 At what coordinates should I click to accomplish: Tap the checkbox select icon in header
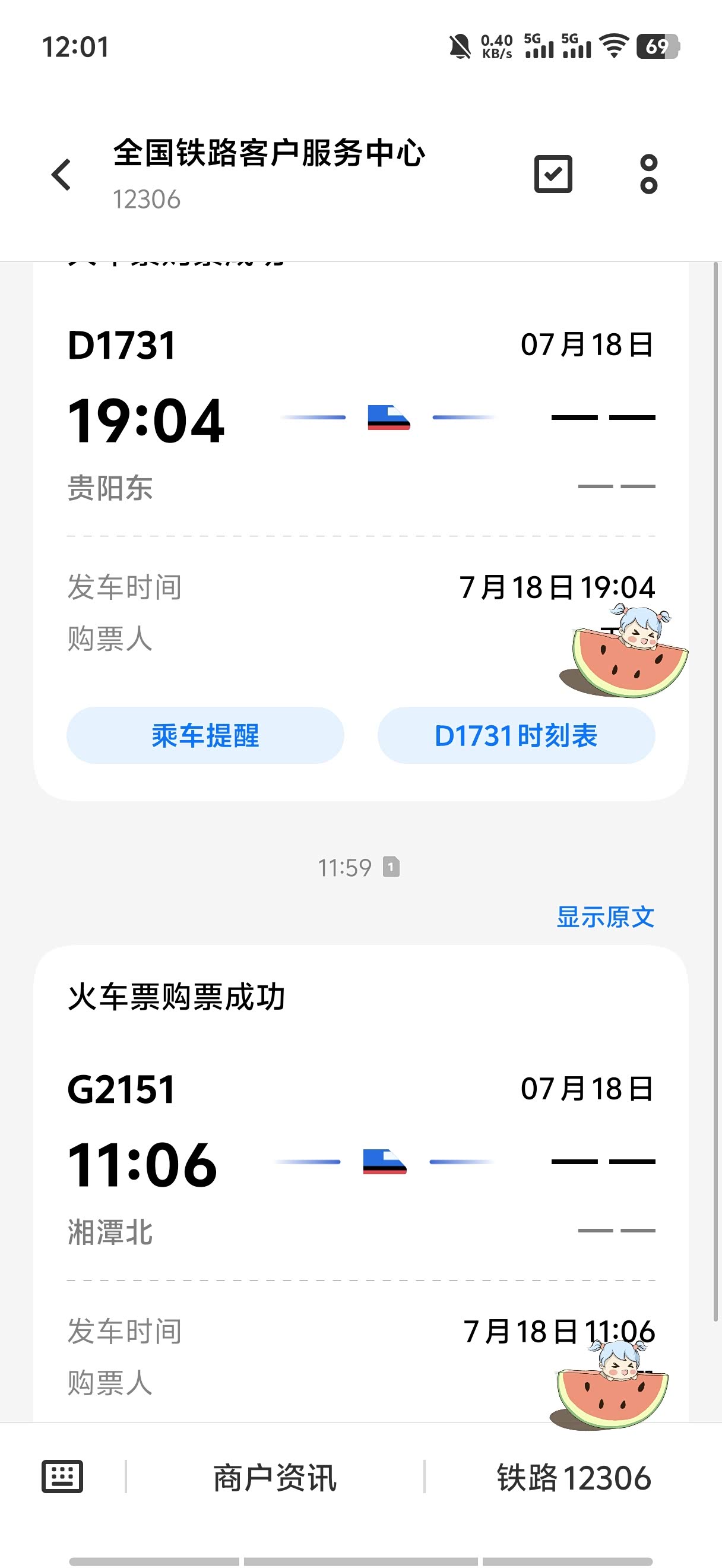(552, 175)
